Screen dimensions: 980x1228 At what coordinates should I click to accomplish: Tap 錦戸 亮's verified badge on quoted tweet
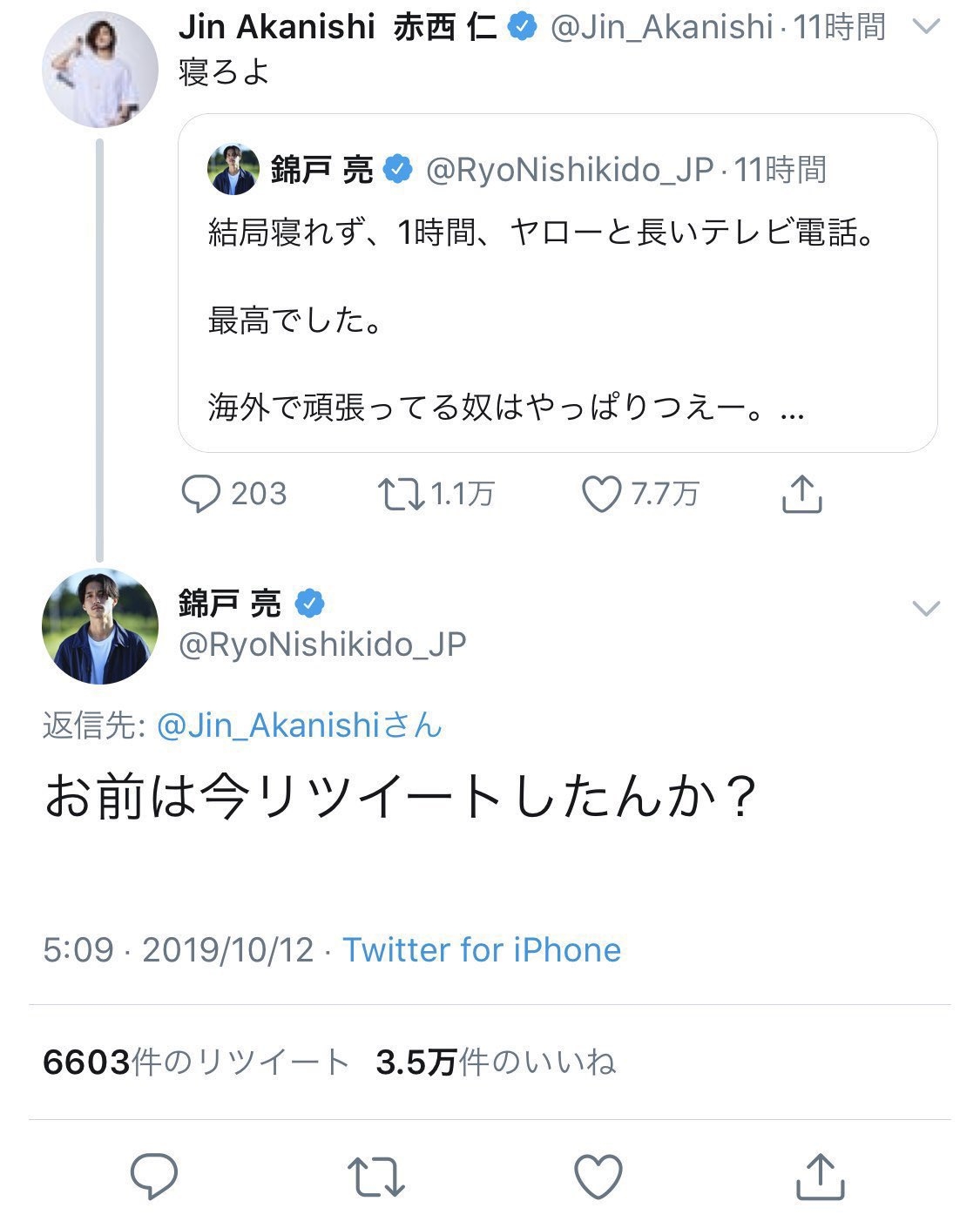pos(396,166)
